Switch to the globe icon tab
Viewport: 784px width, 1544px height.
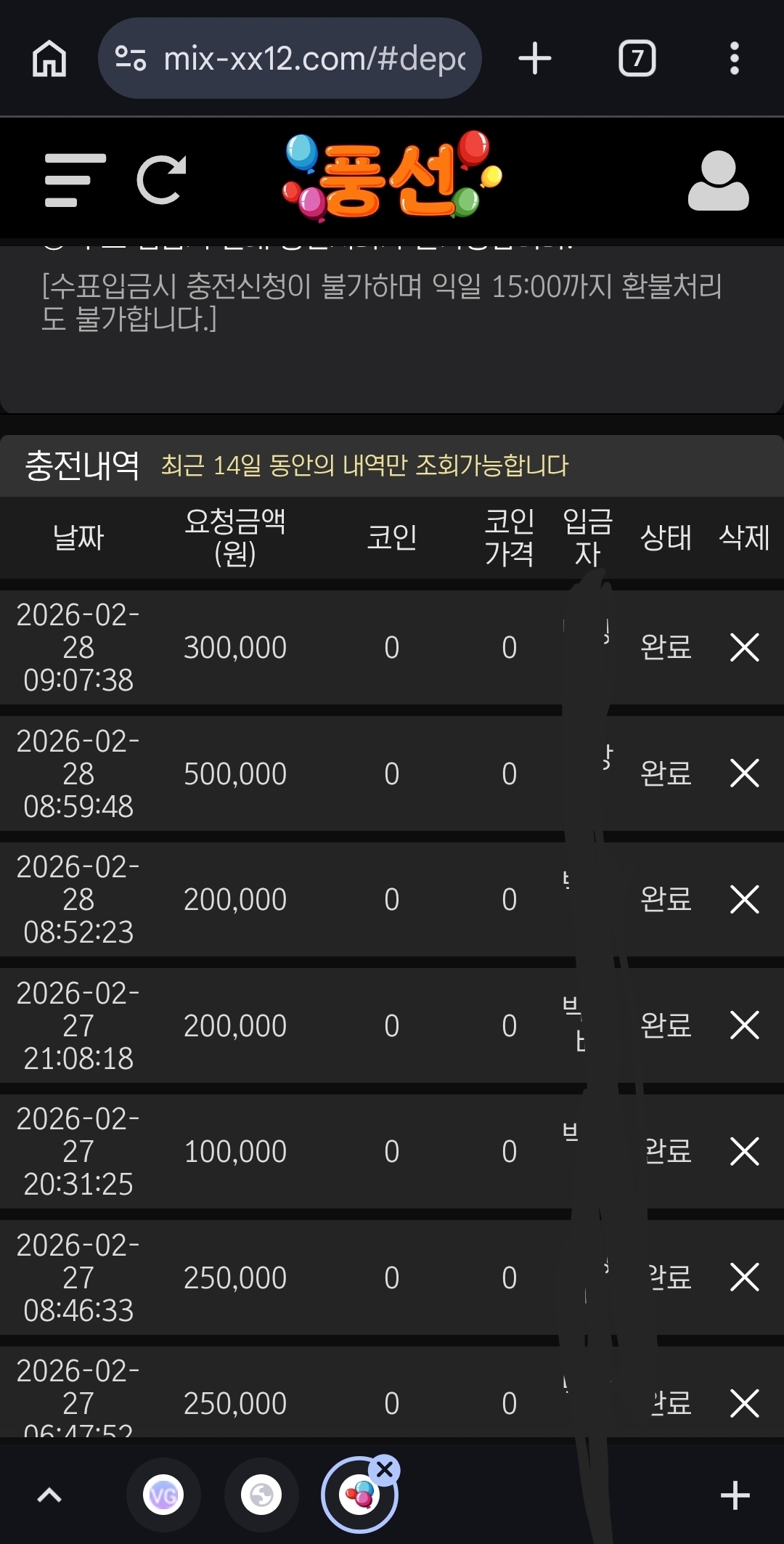tap(261, 1495)
